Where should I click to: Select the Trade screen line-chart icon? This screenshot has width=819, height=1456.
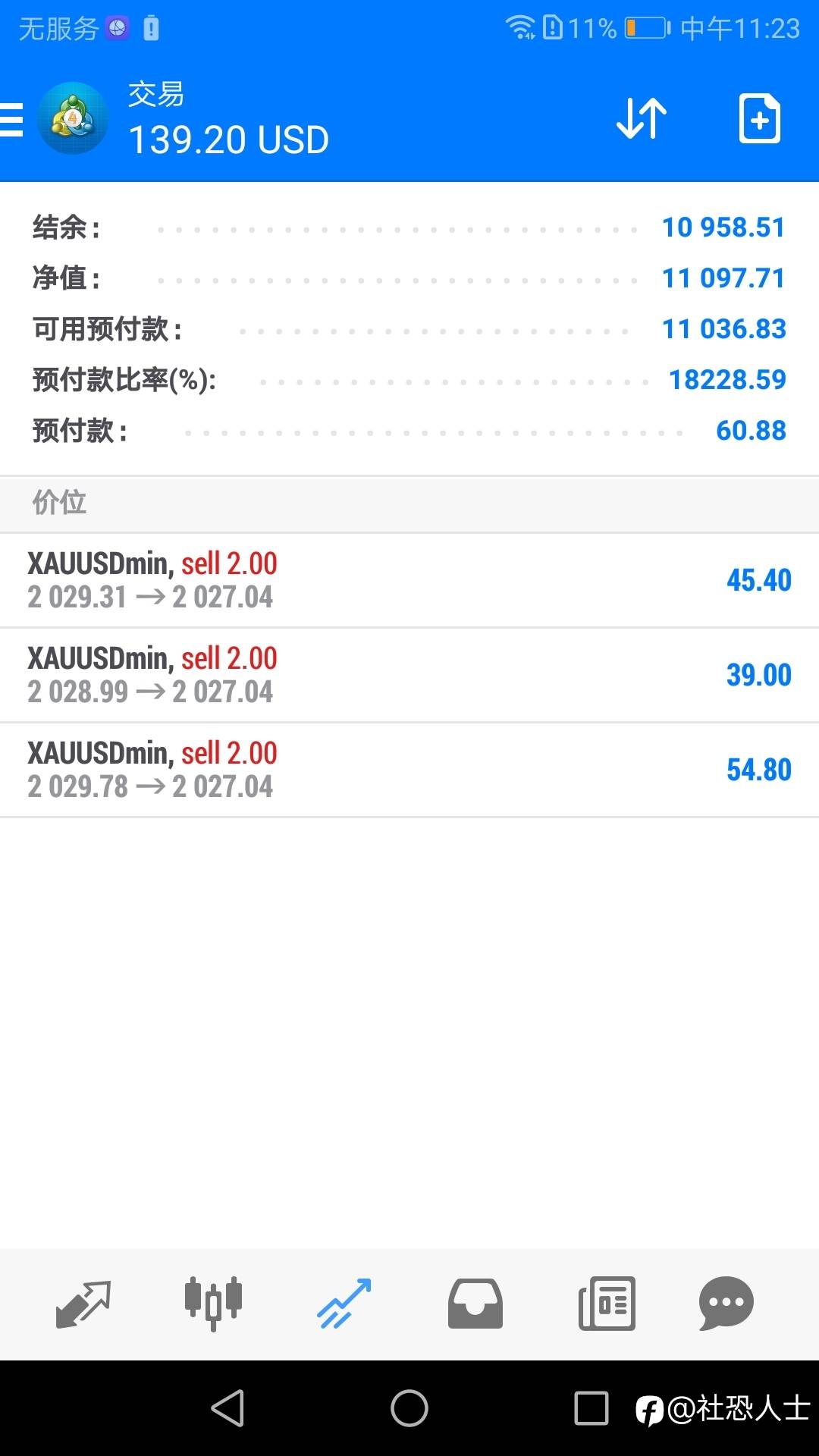point(344,1303)
